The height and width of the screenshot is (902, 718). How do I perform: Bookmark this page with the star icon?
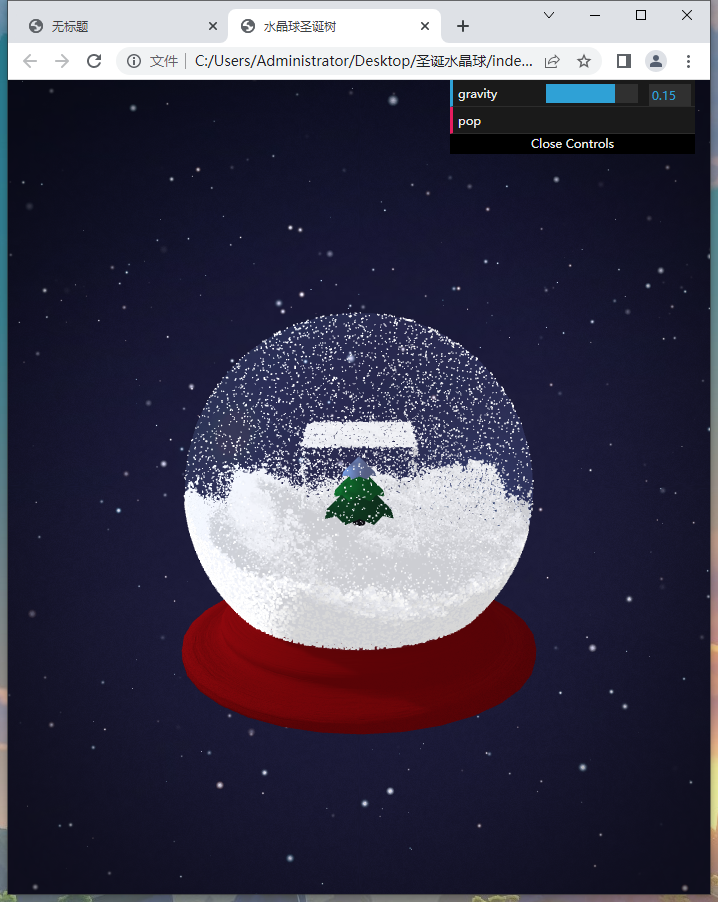584,61
